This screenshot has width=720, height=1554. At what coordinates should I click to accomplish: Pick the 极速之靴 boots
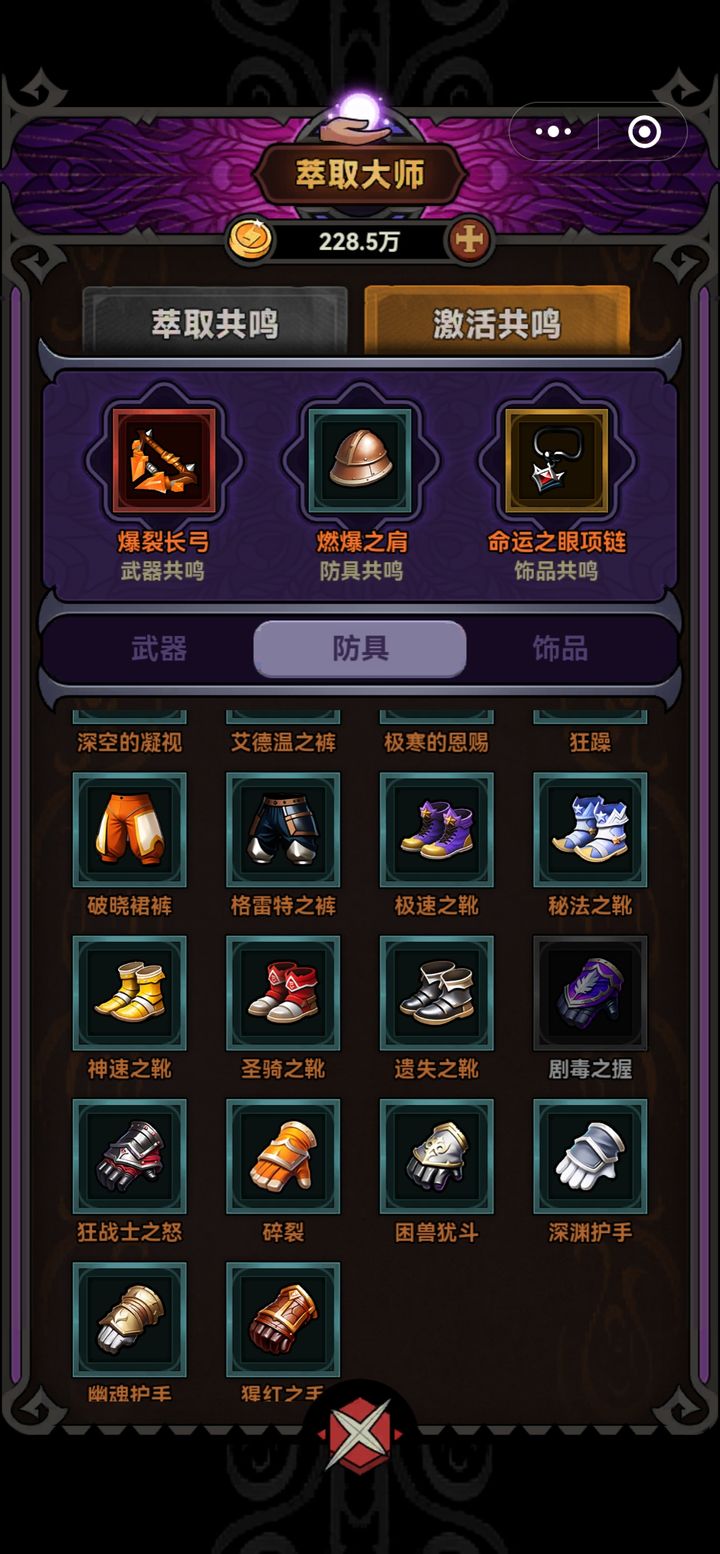point(437,830)
